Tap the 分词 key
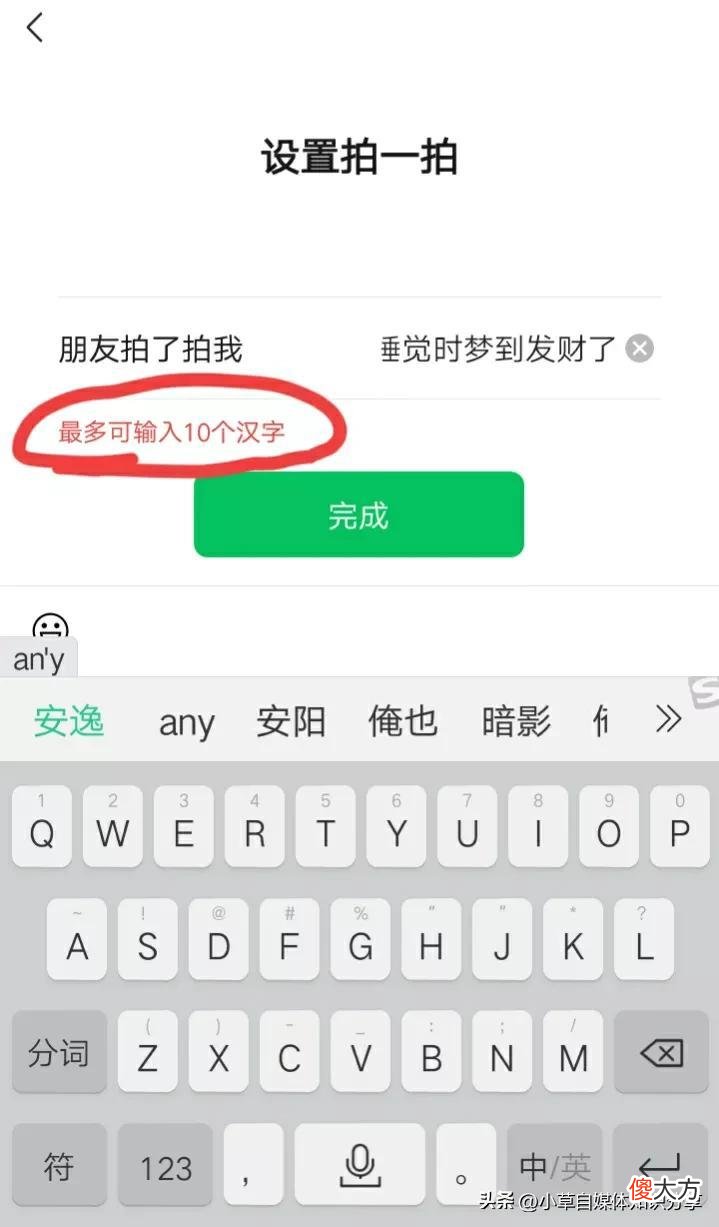This screenshot has height=1227, width=719. tap(59, 1052)
